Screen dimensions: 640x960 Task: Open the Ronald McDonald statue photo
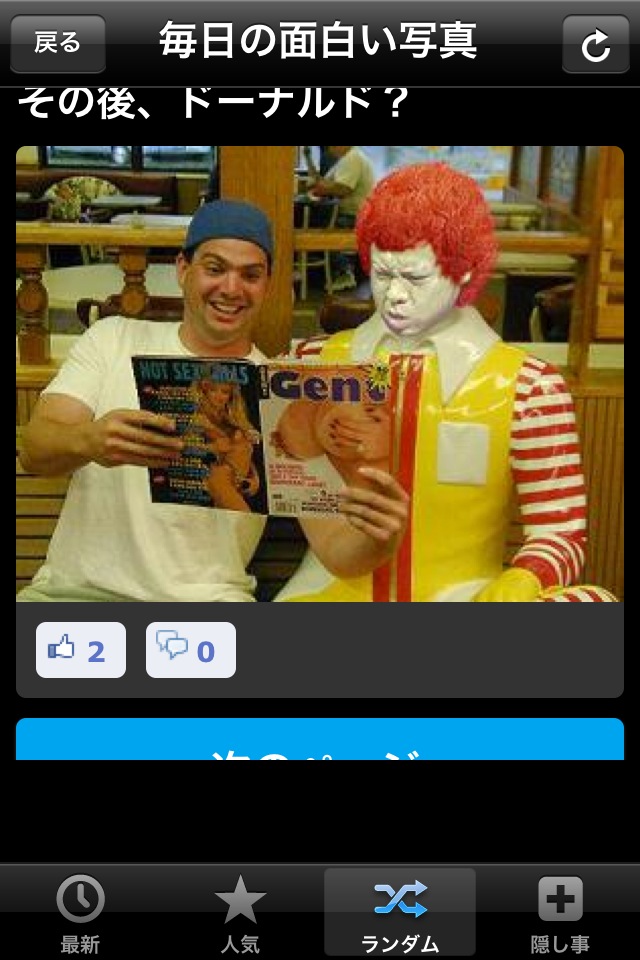[x=320, y=374]
